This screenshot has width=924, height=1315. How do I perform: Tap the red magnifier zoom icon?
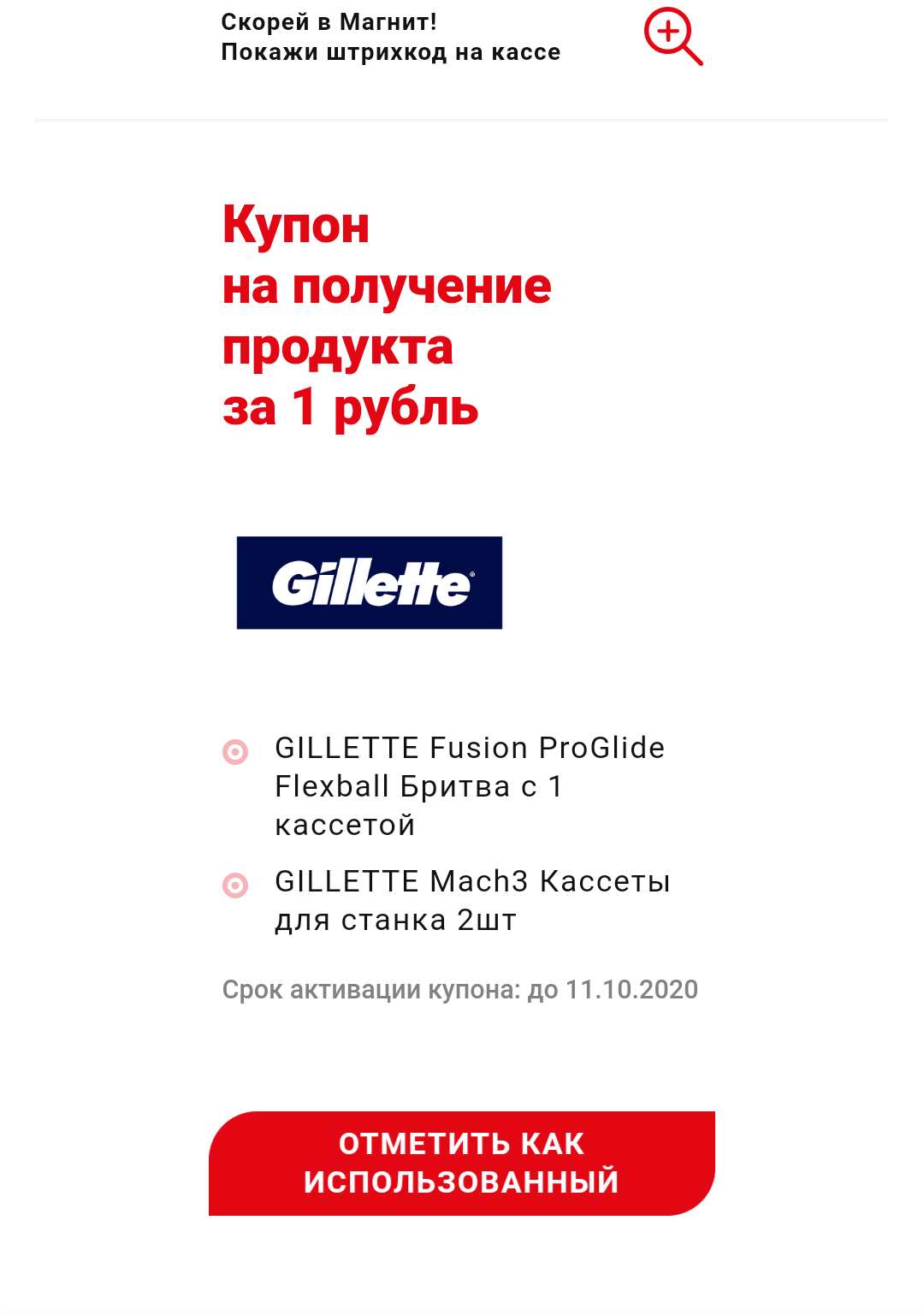click(673, 37)
